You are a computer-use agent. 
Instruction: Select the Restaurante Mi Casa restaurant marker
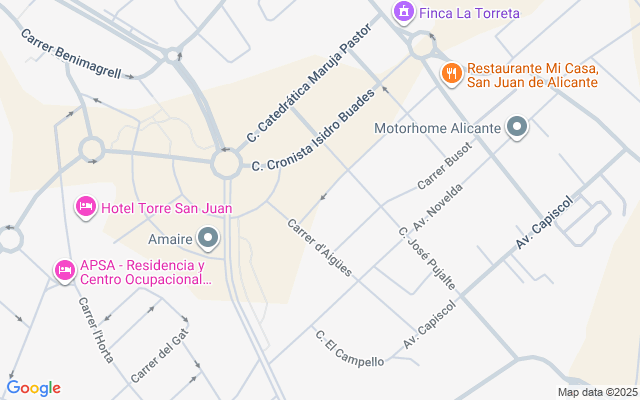(451, 74)
